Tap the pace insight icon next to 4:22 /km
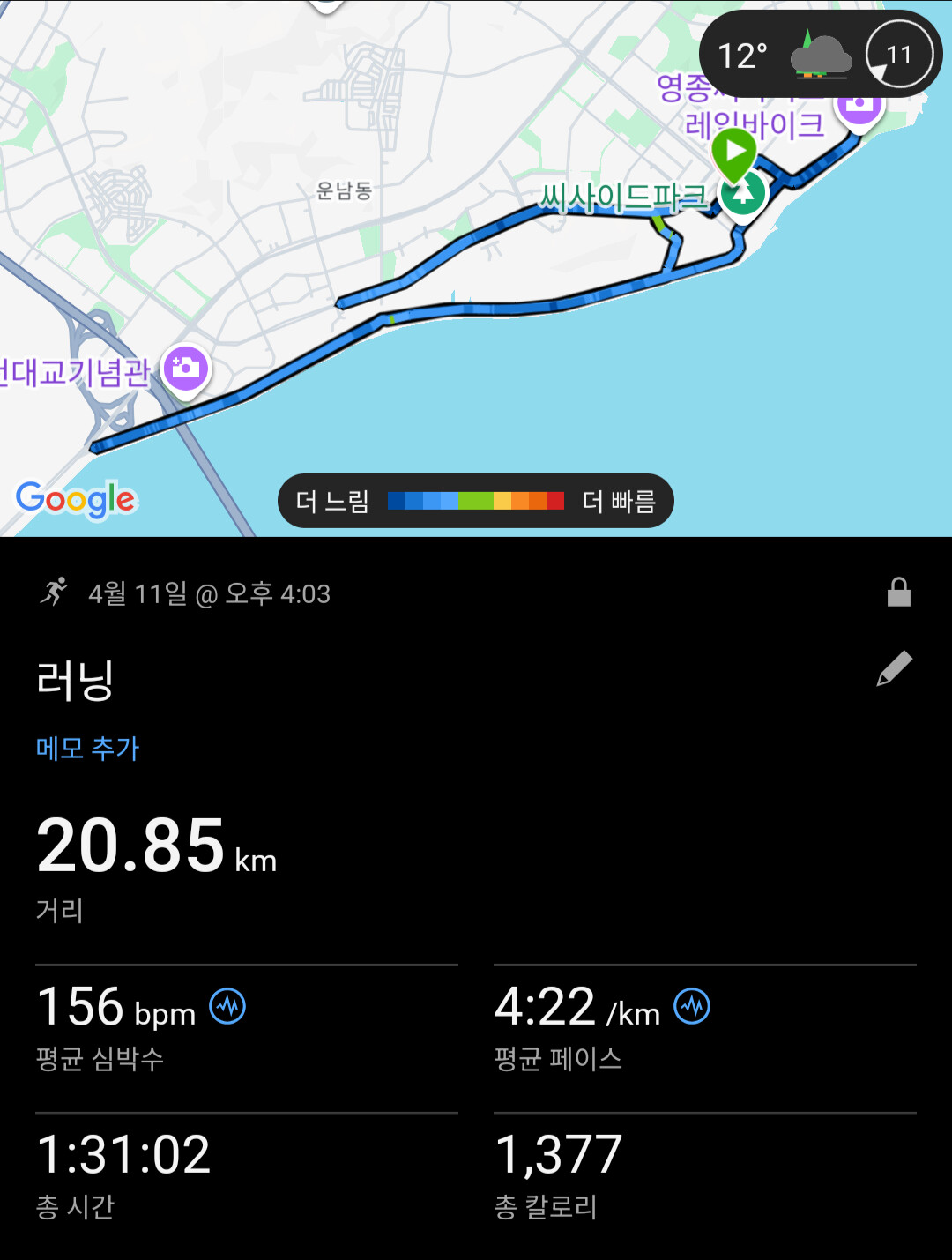This screenshot has height=1260, width=952. pos(692,1006)
